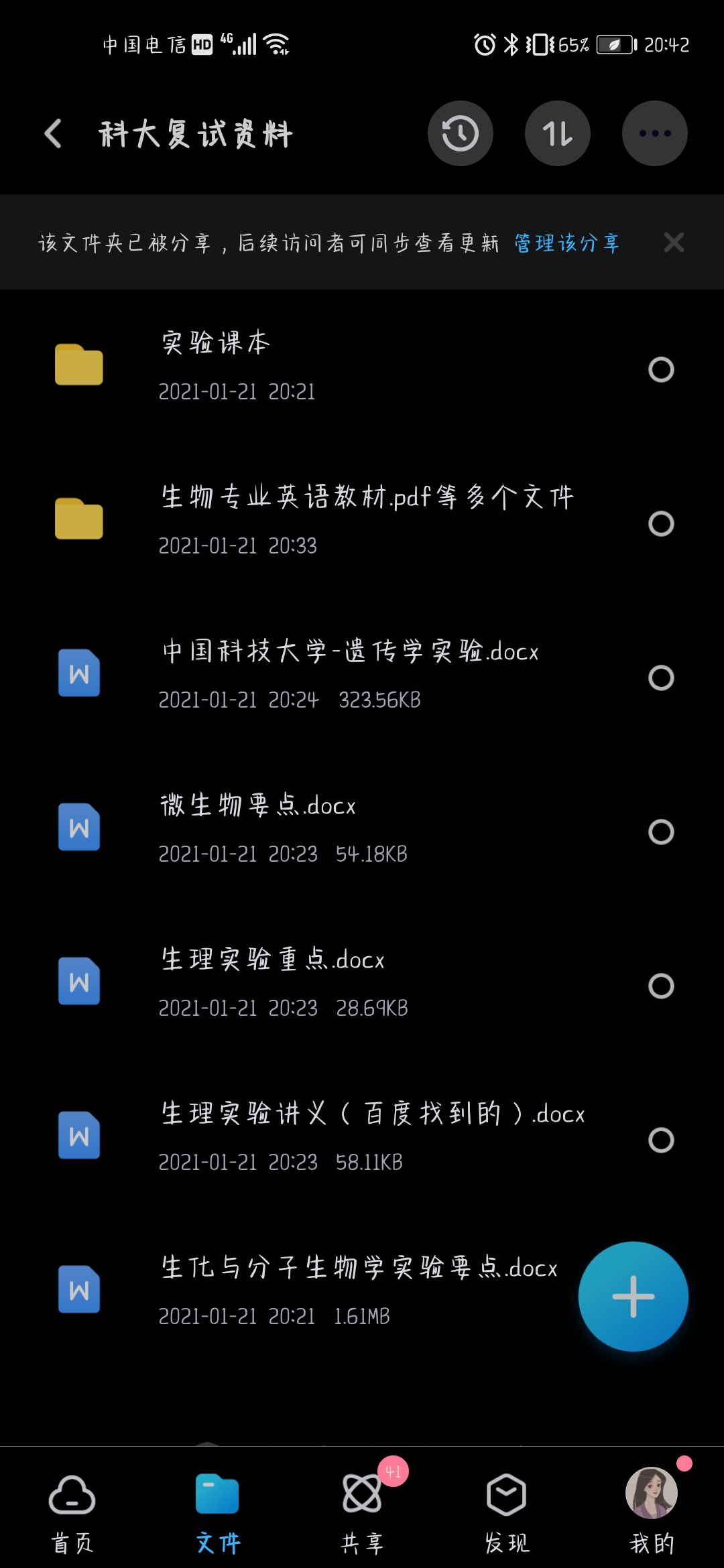Select the 微生物要点.docx circle
Viewport: 724px width, 1568px height.
point(661,832)
